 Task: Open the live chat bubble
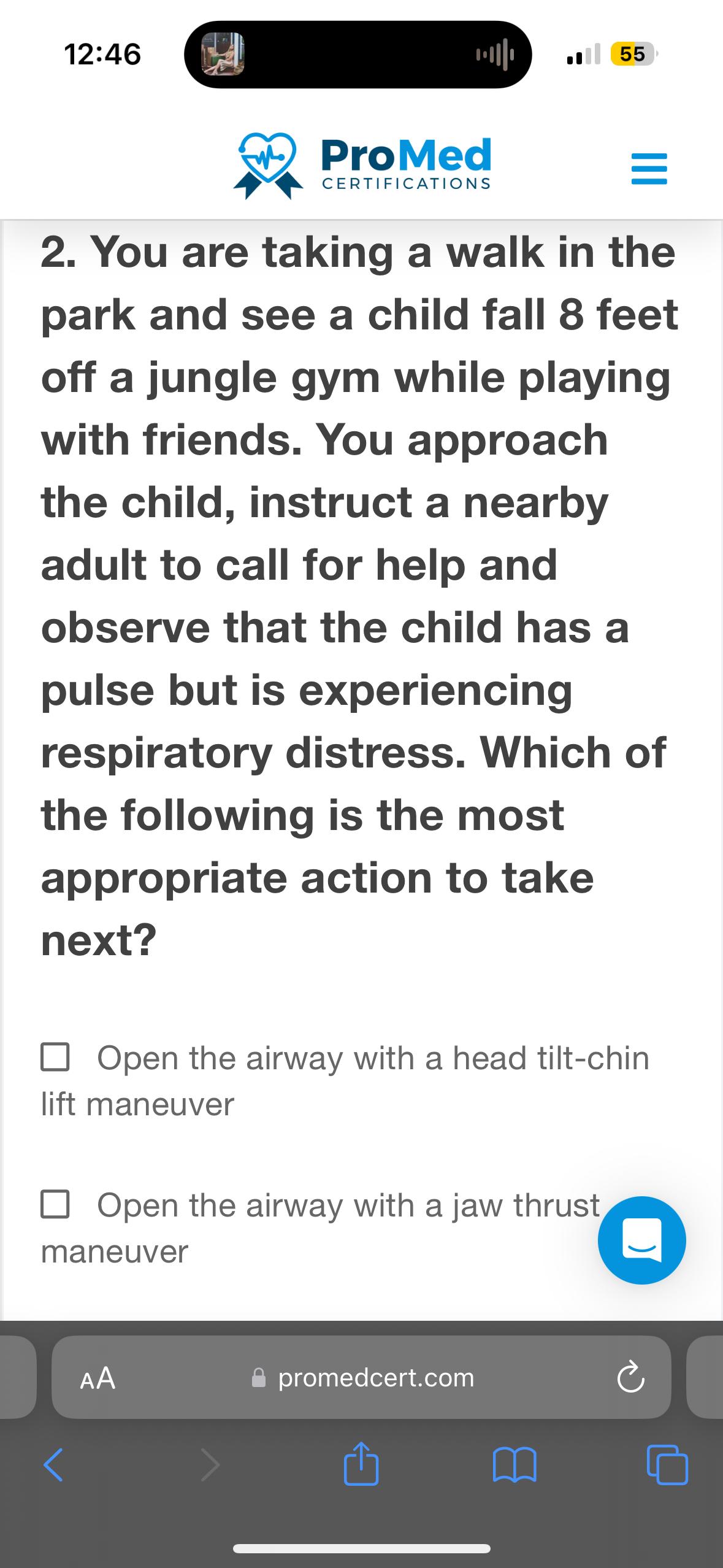(641, 1240)
